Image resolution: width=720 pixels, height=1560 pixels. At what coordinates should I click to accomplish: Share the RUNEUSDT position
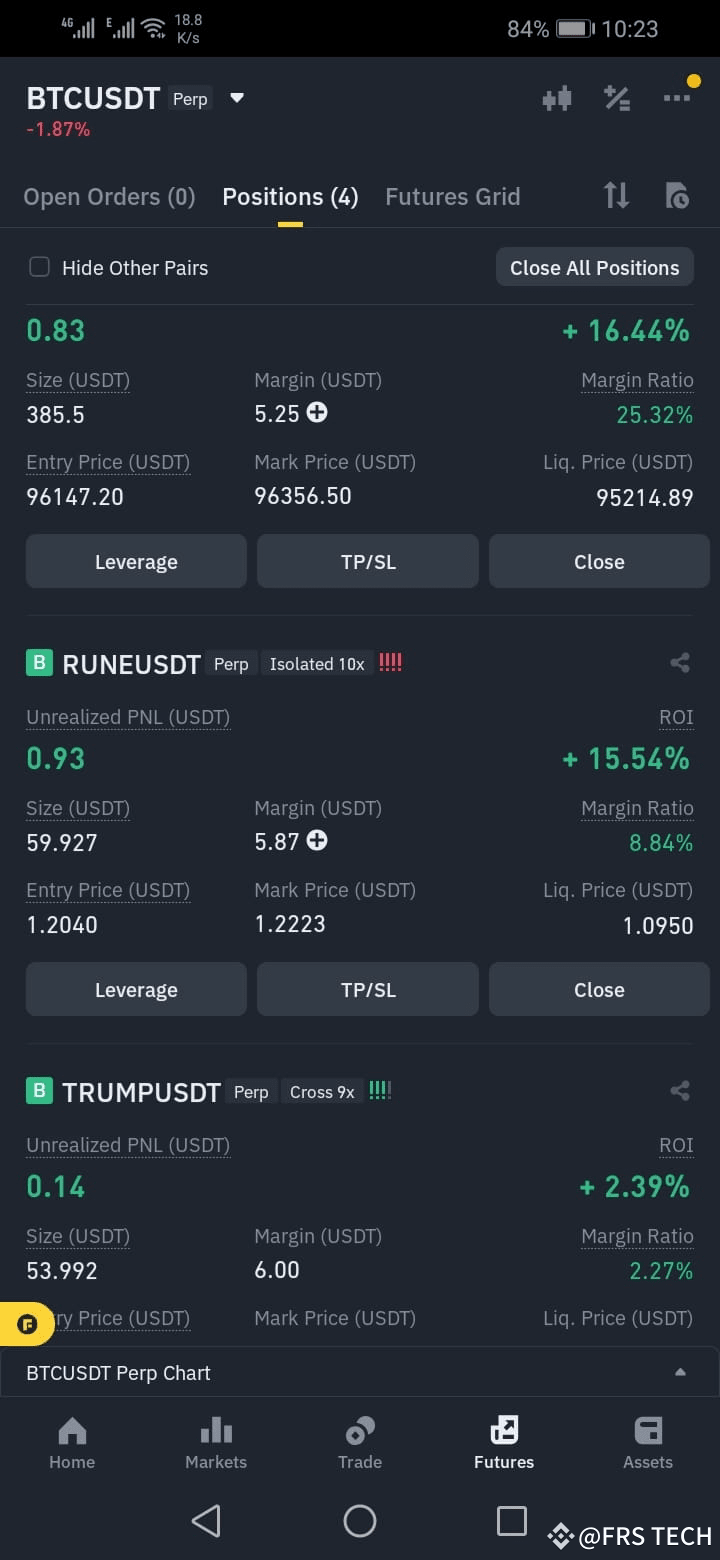680,663
